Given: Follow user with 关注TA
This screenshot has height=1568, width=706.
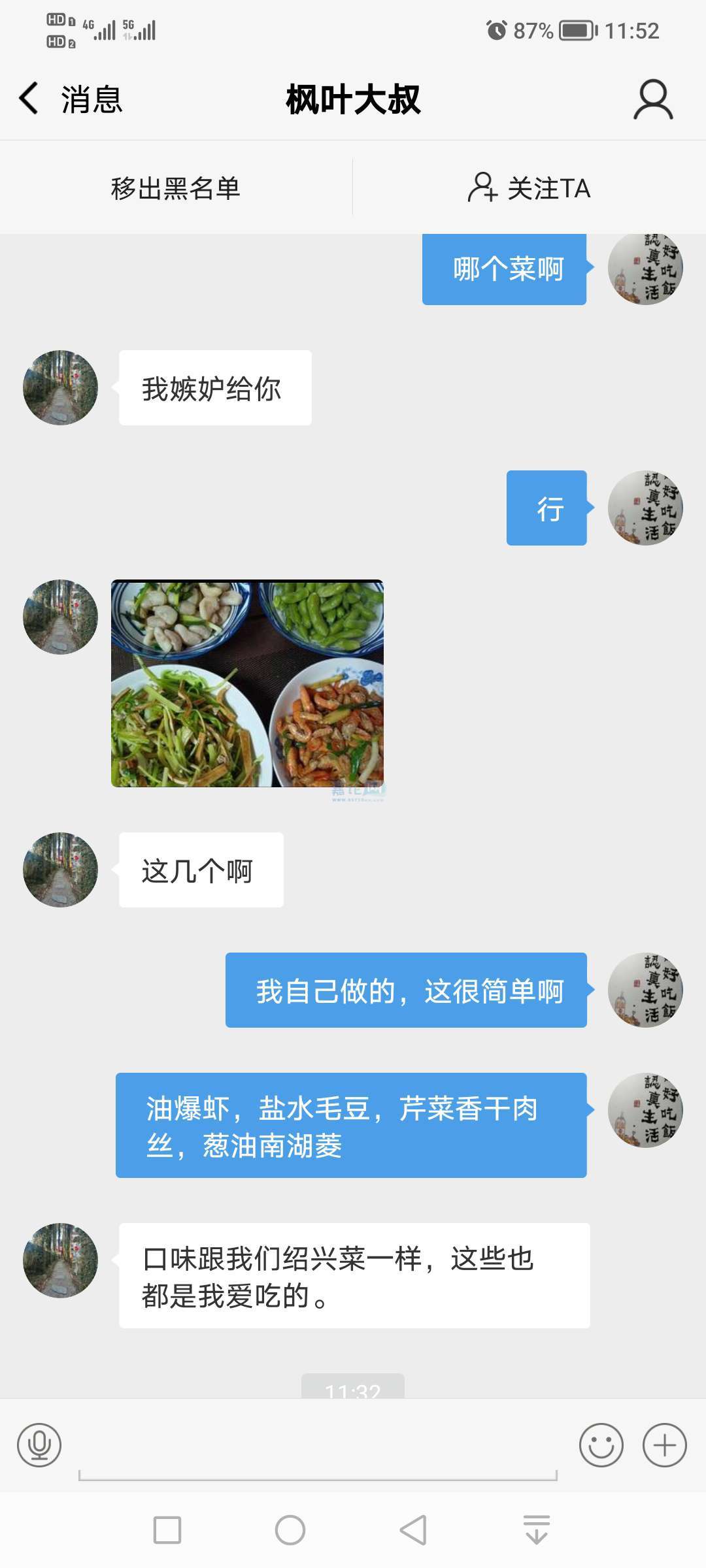Looking at the screenshot, I should (x=529, y=188).
